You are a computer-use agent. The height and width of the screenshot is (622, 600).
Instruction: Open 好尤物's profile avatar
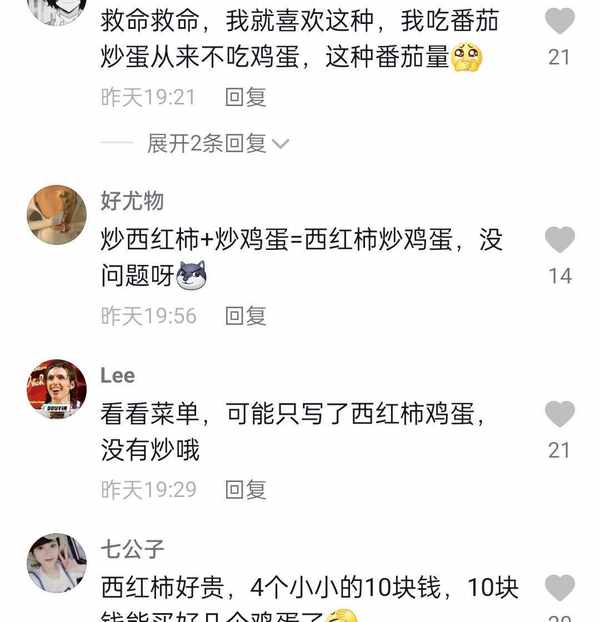pyautogui.click(x=56, y=214)
